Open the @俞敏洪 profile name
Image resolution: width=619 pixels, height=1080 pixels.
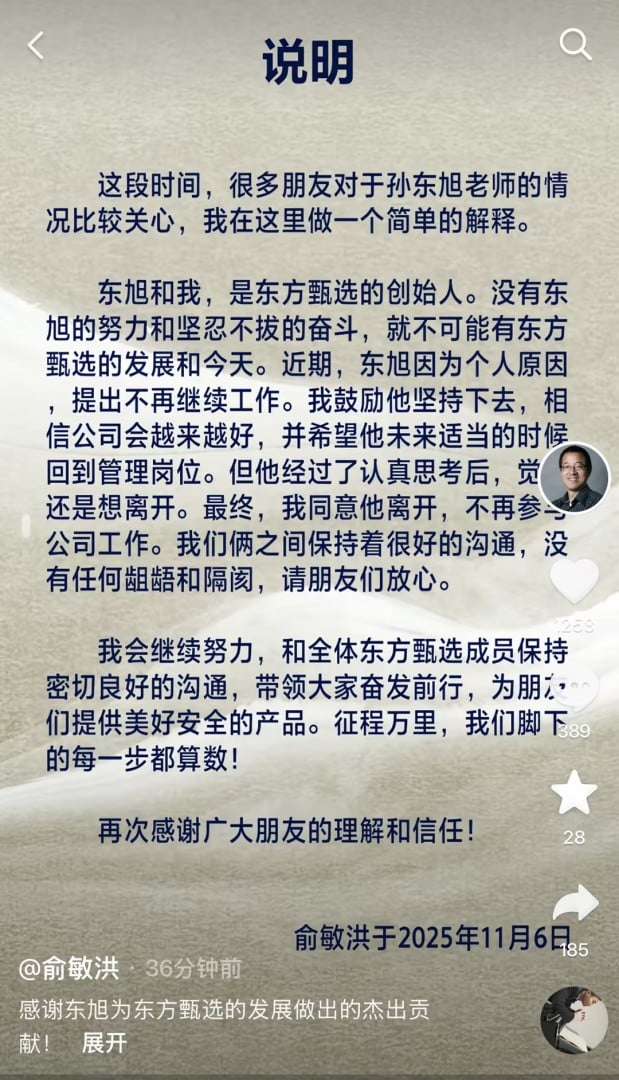click(68, 968)
